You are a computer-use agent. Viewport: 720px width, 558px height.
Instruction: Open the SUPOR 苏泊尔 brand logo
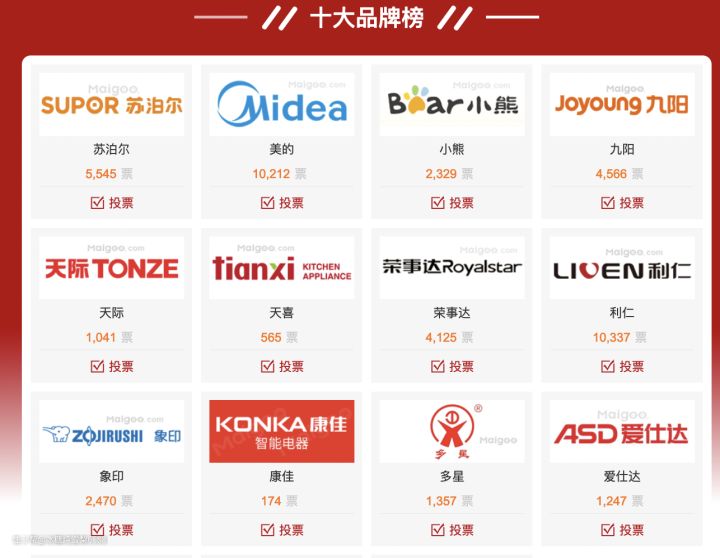pyautogui.click(x=112, y=104)
